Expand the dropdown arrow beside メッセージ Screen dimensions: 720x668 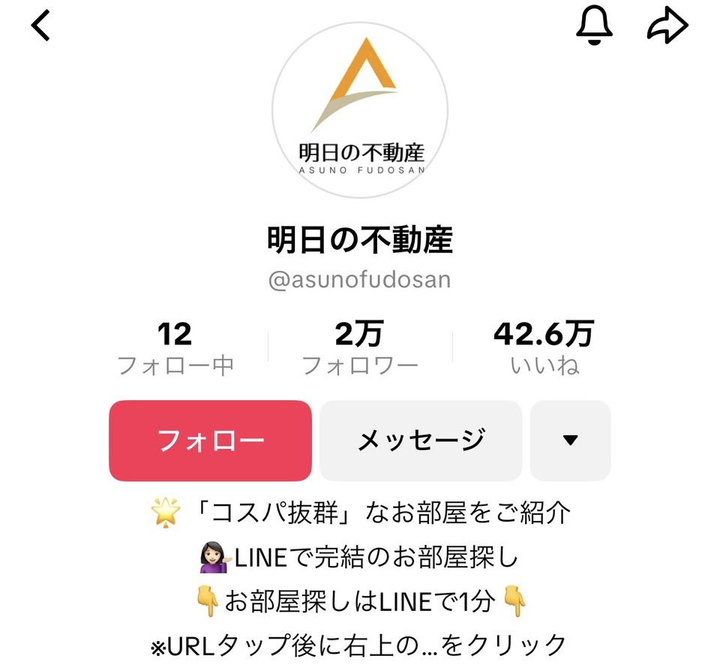click(570, 440)
